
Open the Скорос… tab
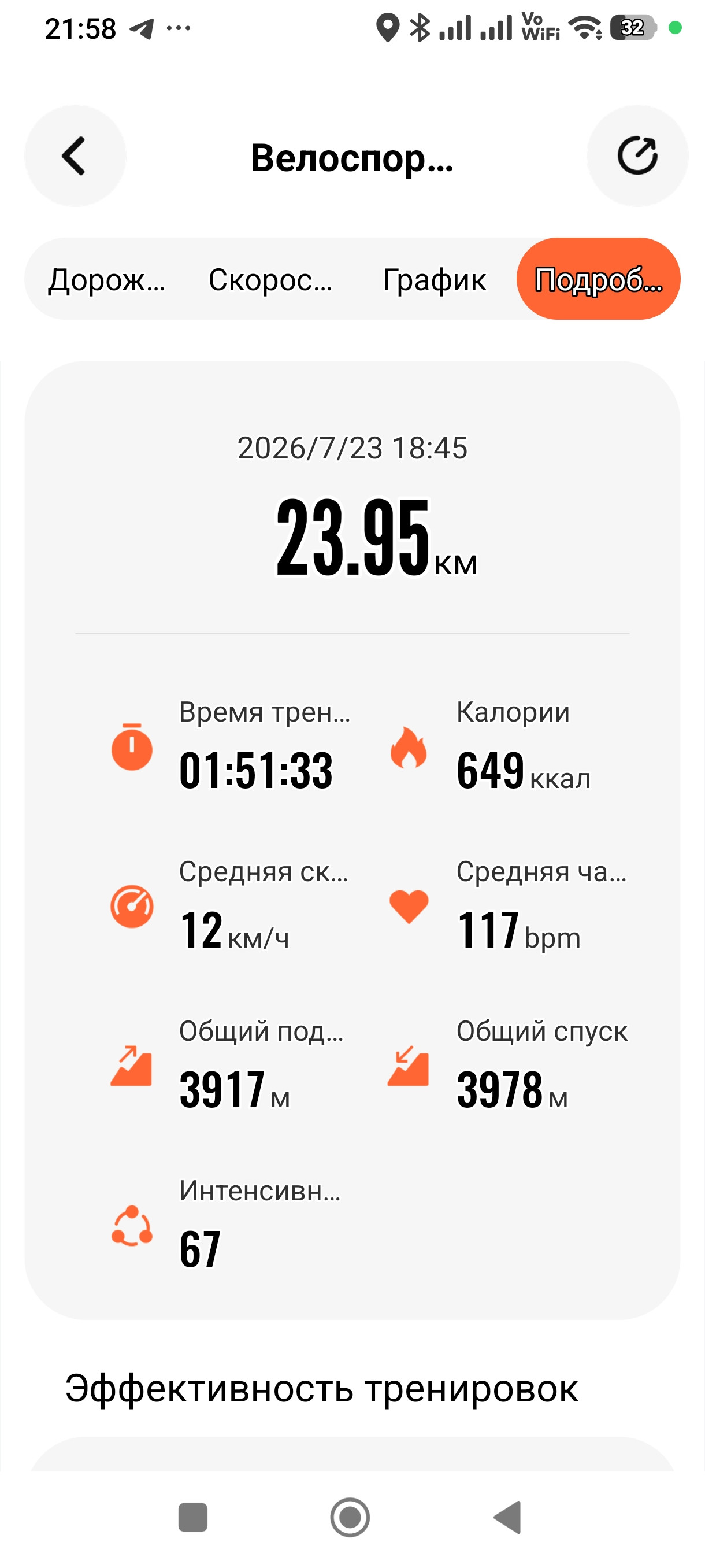coord(270,279)
